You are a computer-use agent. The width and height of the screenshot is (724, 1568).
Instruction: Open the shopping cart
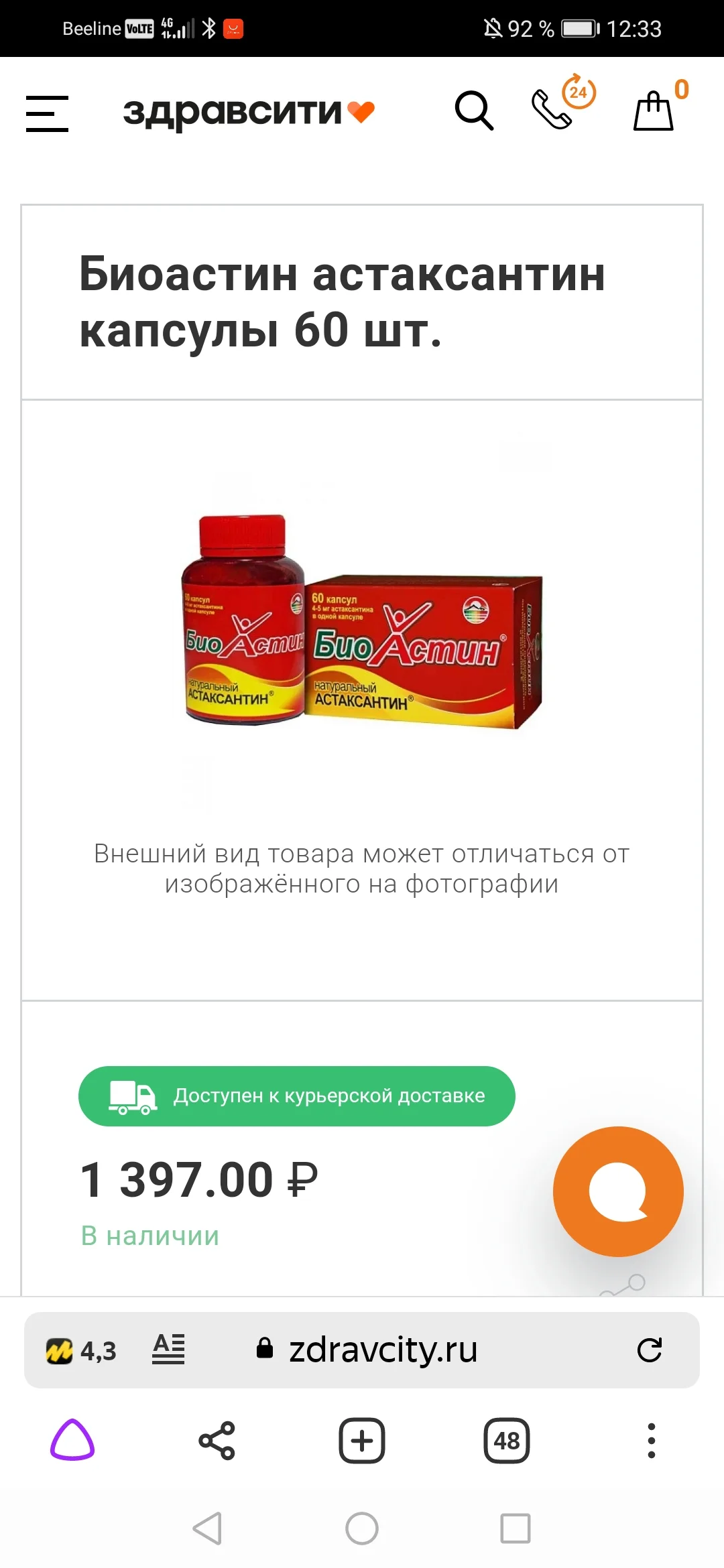(654, 113)
